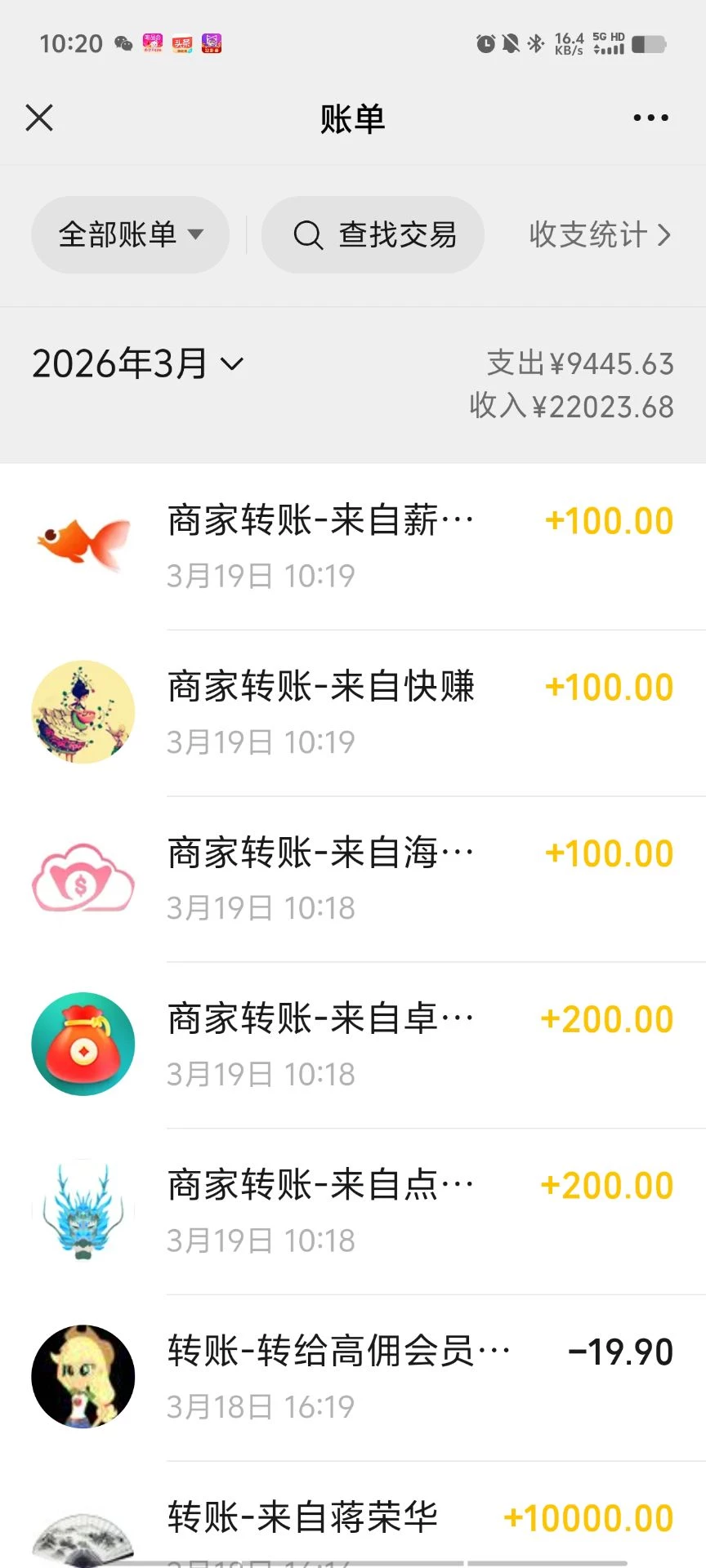This screenshot has height=1568, width=706.
Task: Open the three-dot overflow menu
Action: coord(650,118)
